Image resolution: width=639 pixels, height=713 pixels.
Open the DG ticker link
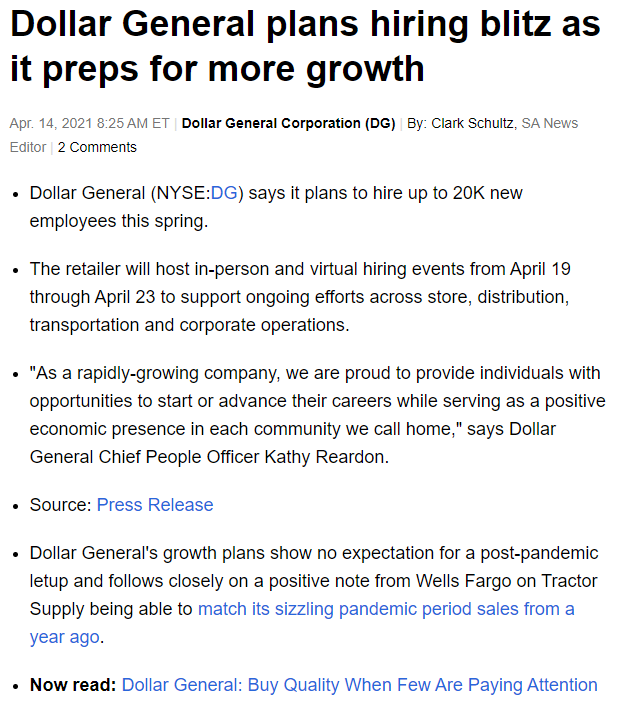click(224, 193)
